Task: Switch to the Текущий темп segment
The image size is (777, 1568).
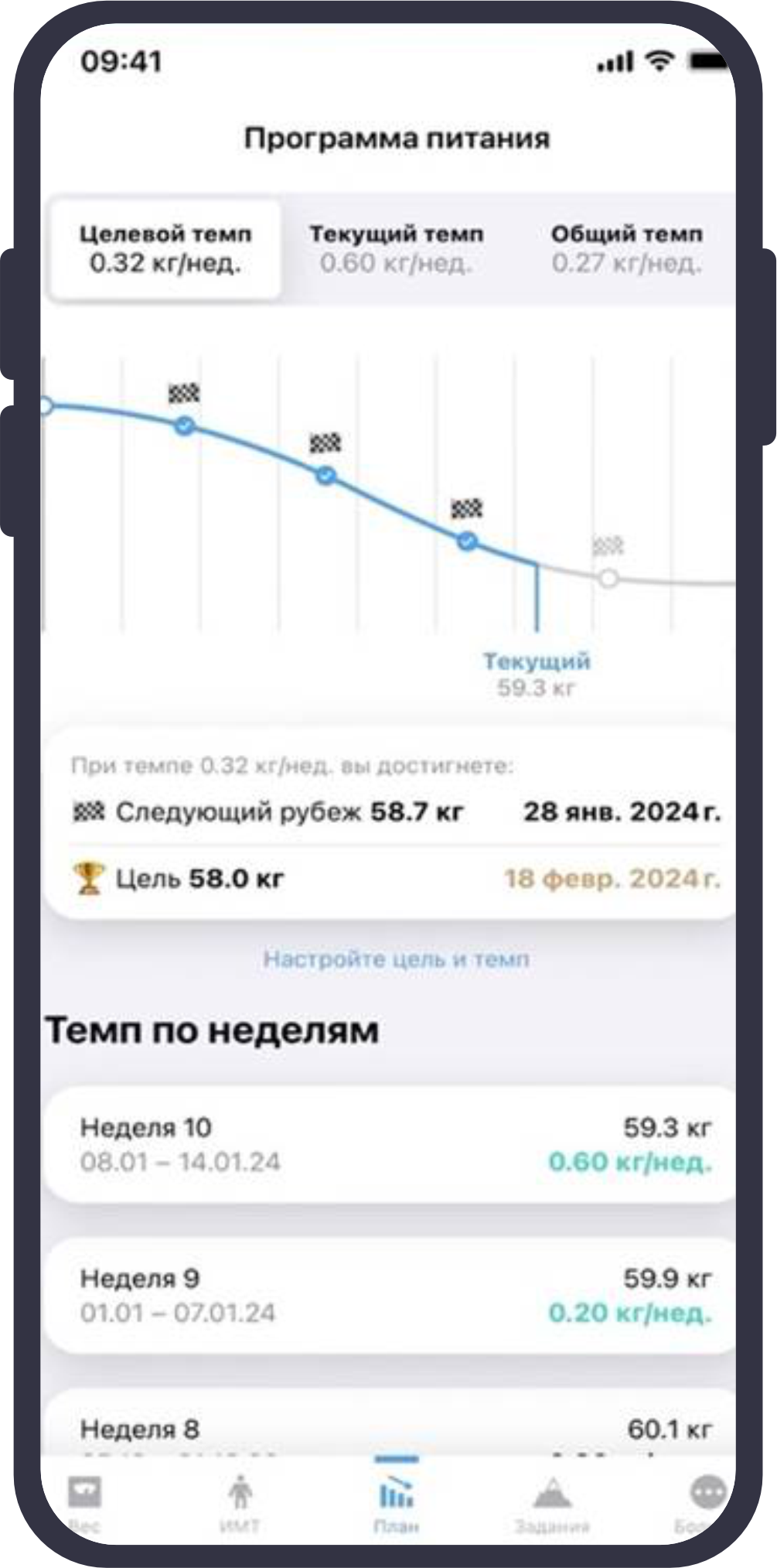Action: pos(396,249)
